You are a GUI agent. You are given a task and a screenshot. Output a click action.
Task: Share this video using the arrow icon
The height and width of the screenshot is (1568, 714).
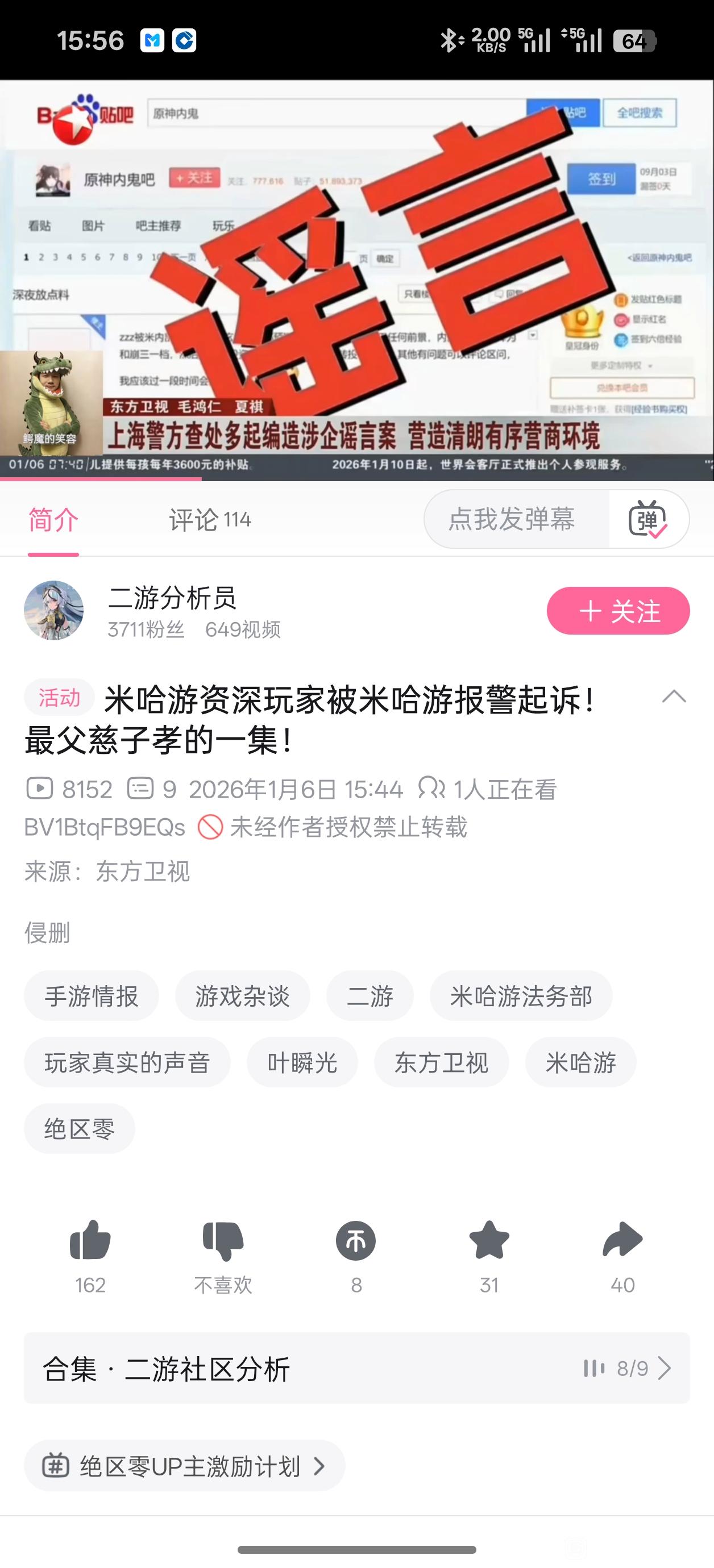tap(622, 1241)
